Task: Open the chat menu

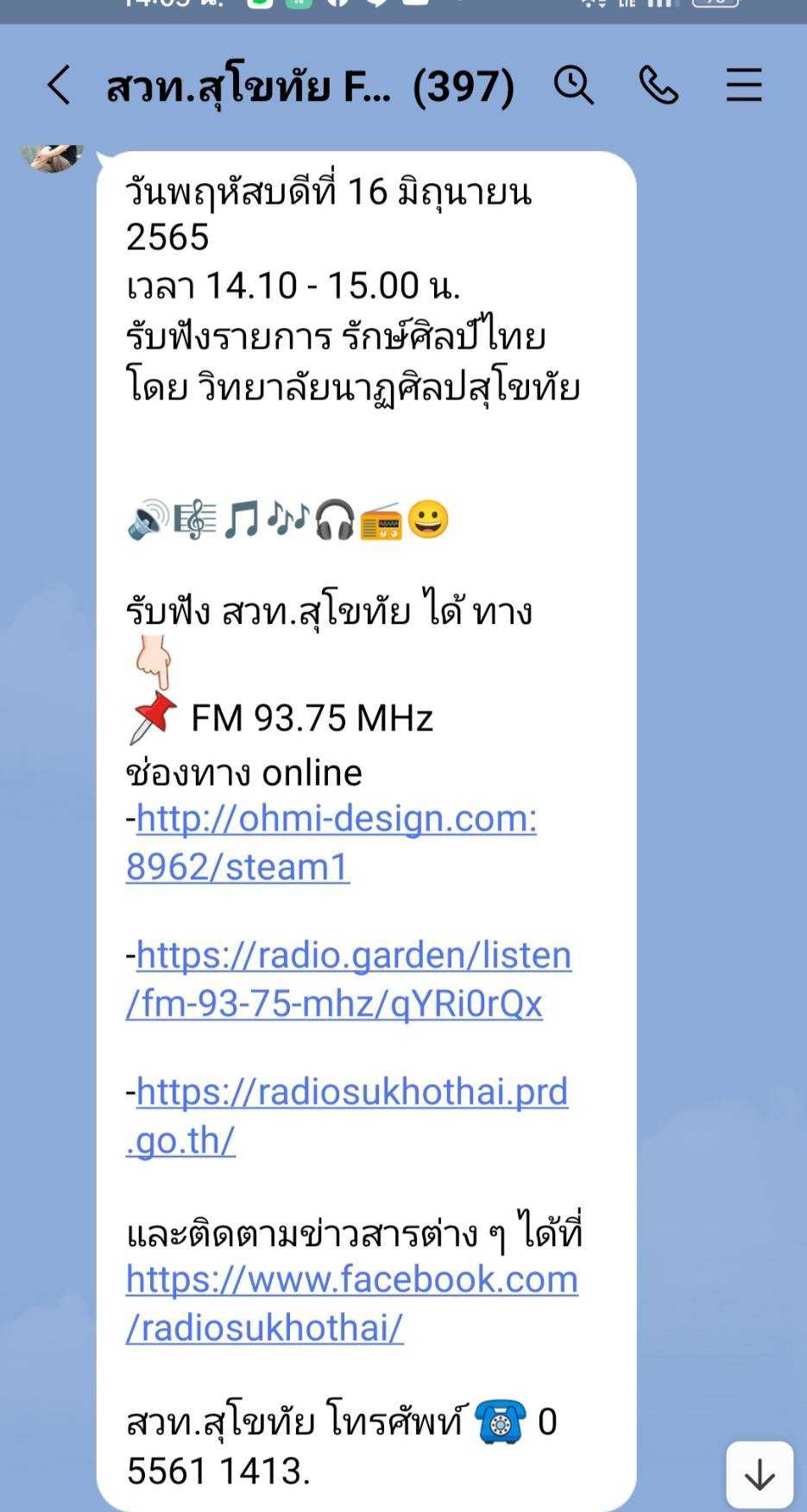Action: click(x=743, y=85)
